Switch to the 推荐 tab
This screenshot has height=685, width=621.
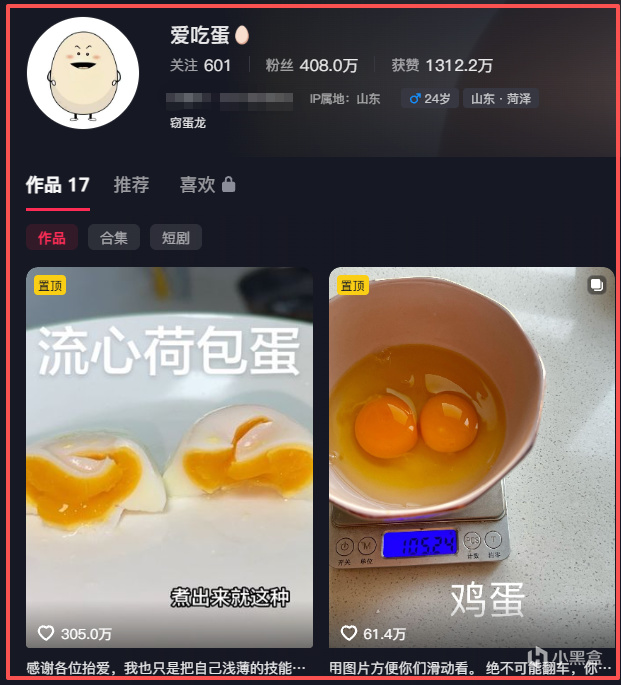[x=131, y=185]
